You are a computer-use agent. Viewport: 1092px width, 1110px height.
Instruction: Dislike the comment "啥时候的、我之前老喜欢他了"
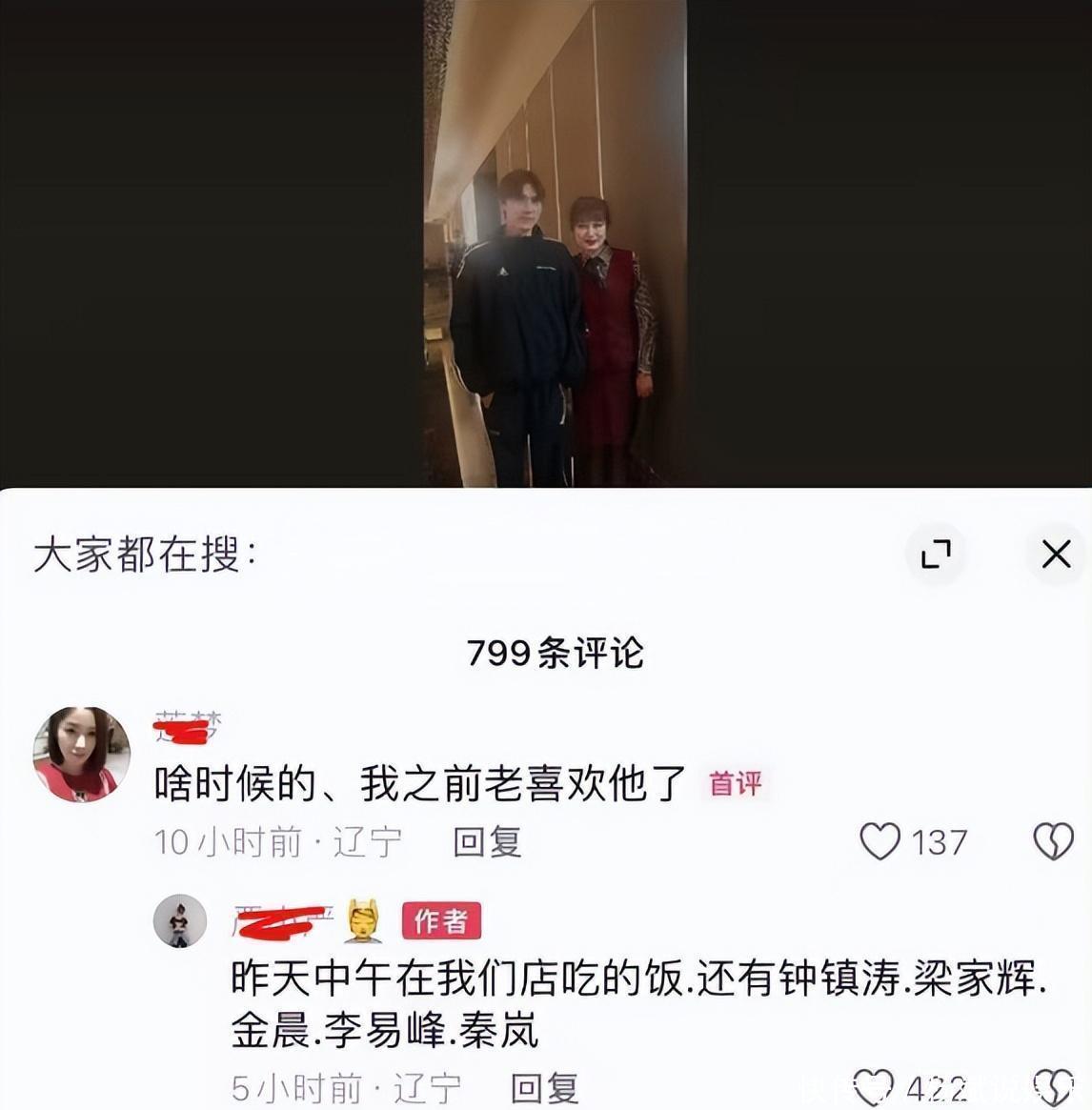pos(1053,841)
